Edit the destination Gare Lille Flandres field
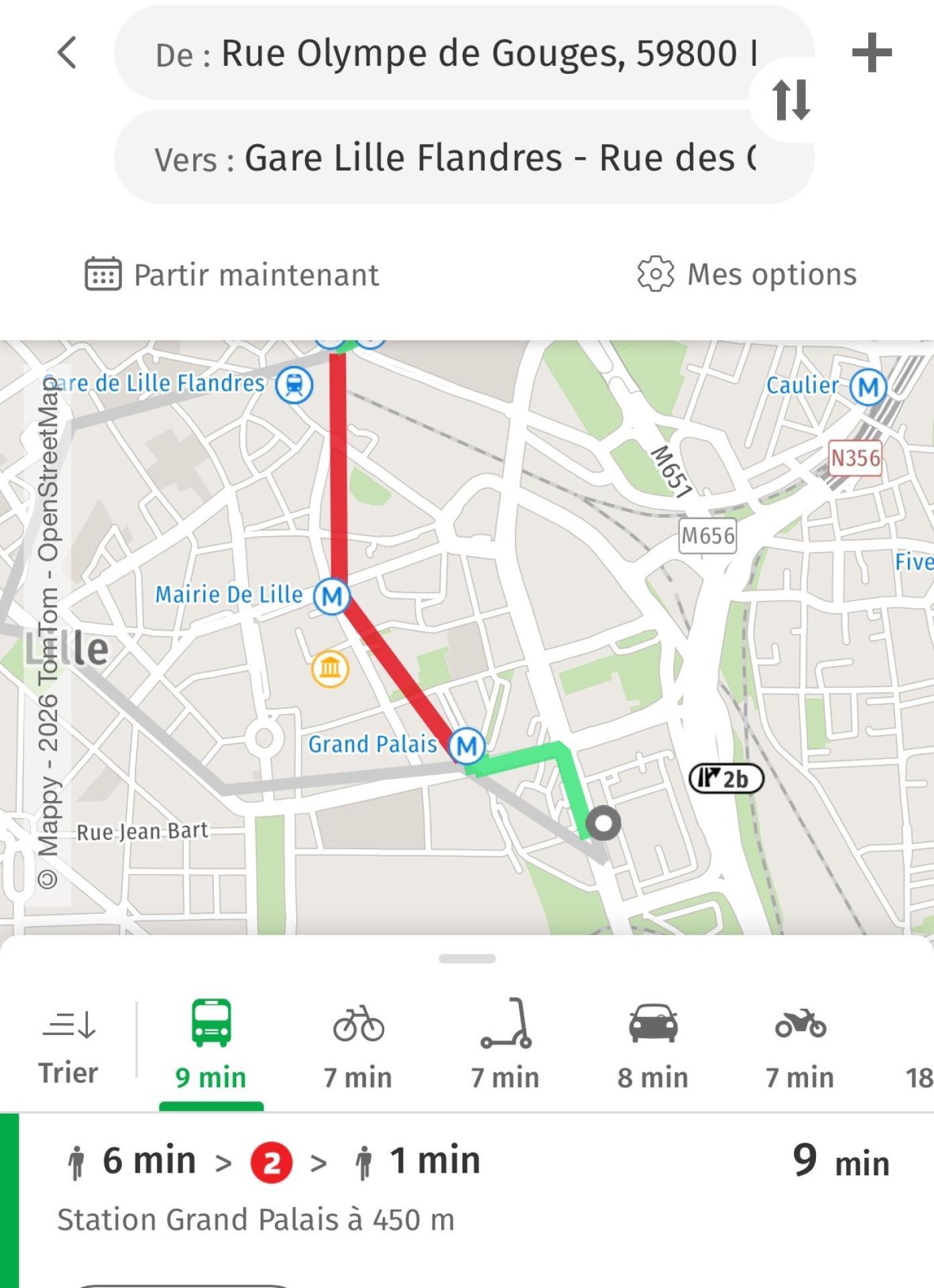 pyautogui.click(x=456, y=158)
